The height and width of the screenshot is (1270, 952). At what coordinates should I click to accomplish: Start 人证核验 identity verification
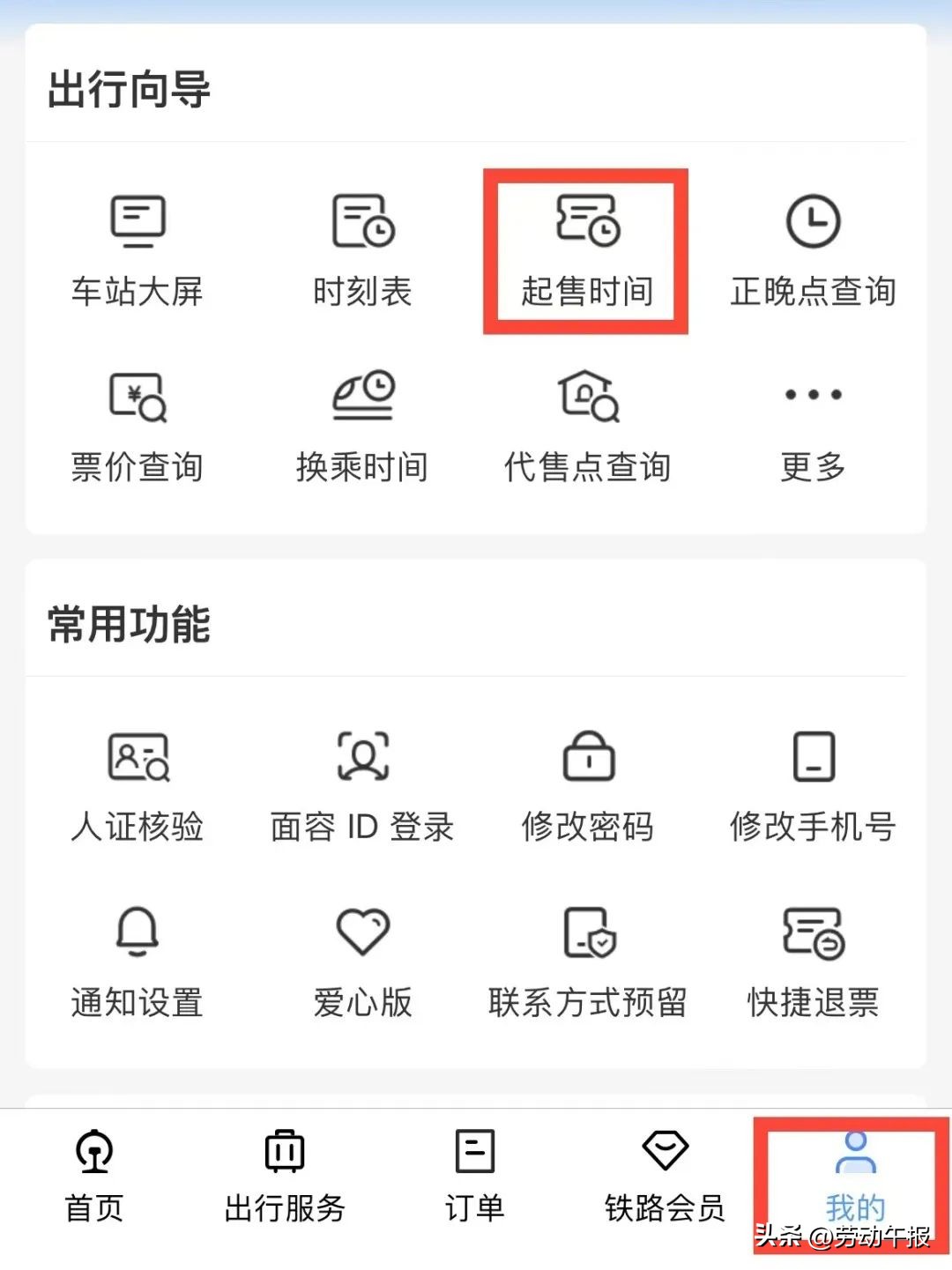pos(138,786)
